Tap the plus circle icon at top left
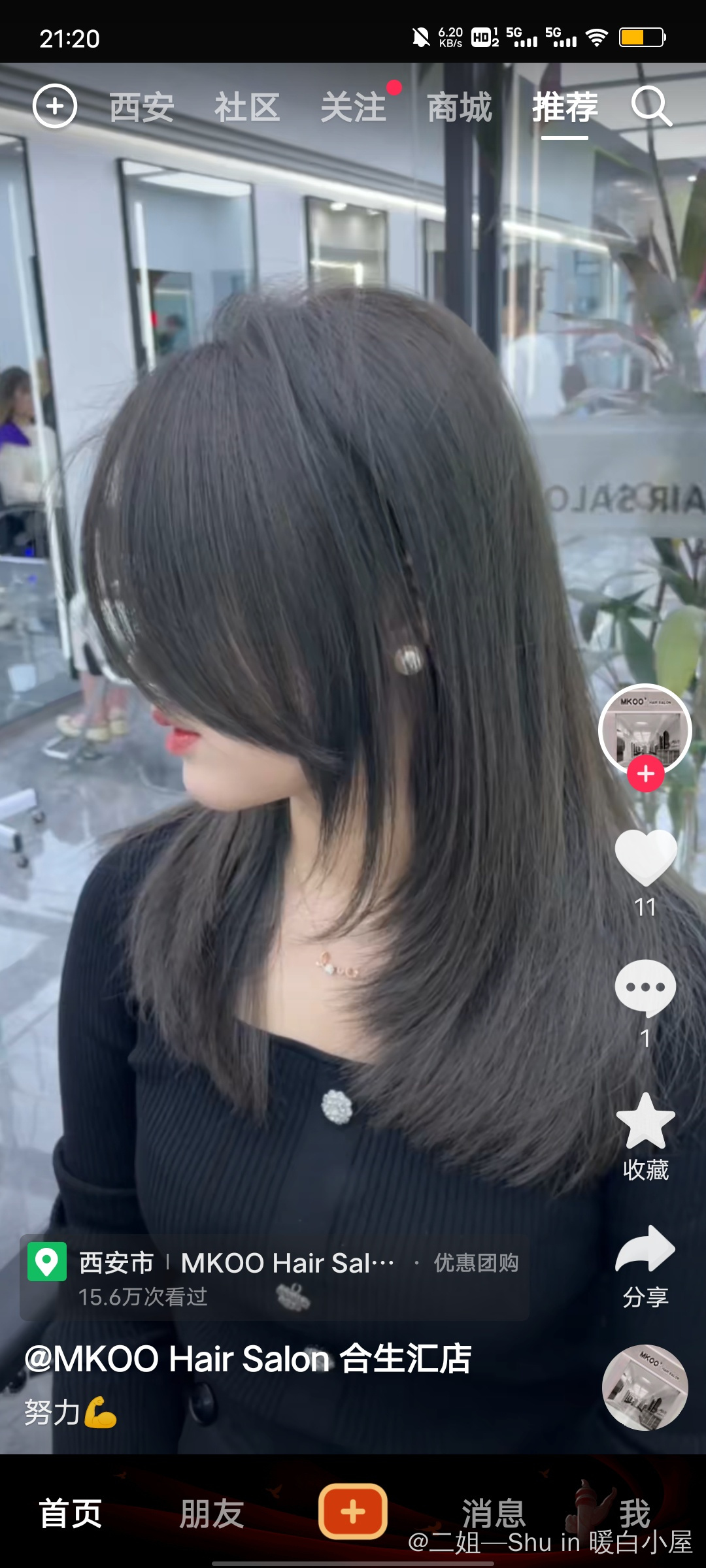The height and width of the screenshot is (1568, 706). pyautogui.click(x=55, y=106)
